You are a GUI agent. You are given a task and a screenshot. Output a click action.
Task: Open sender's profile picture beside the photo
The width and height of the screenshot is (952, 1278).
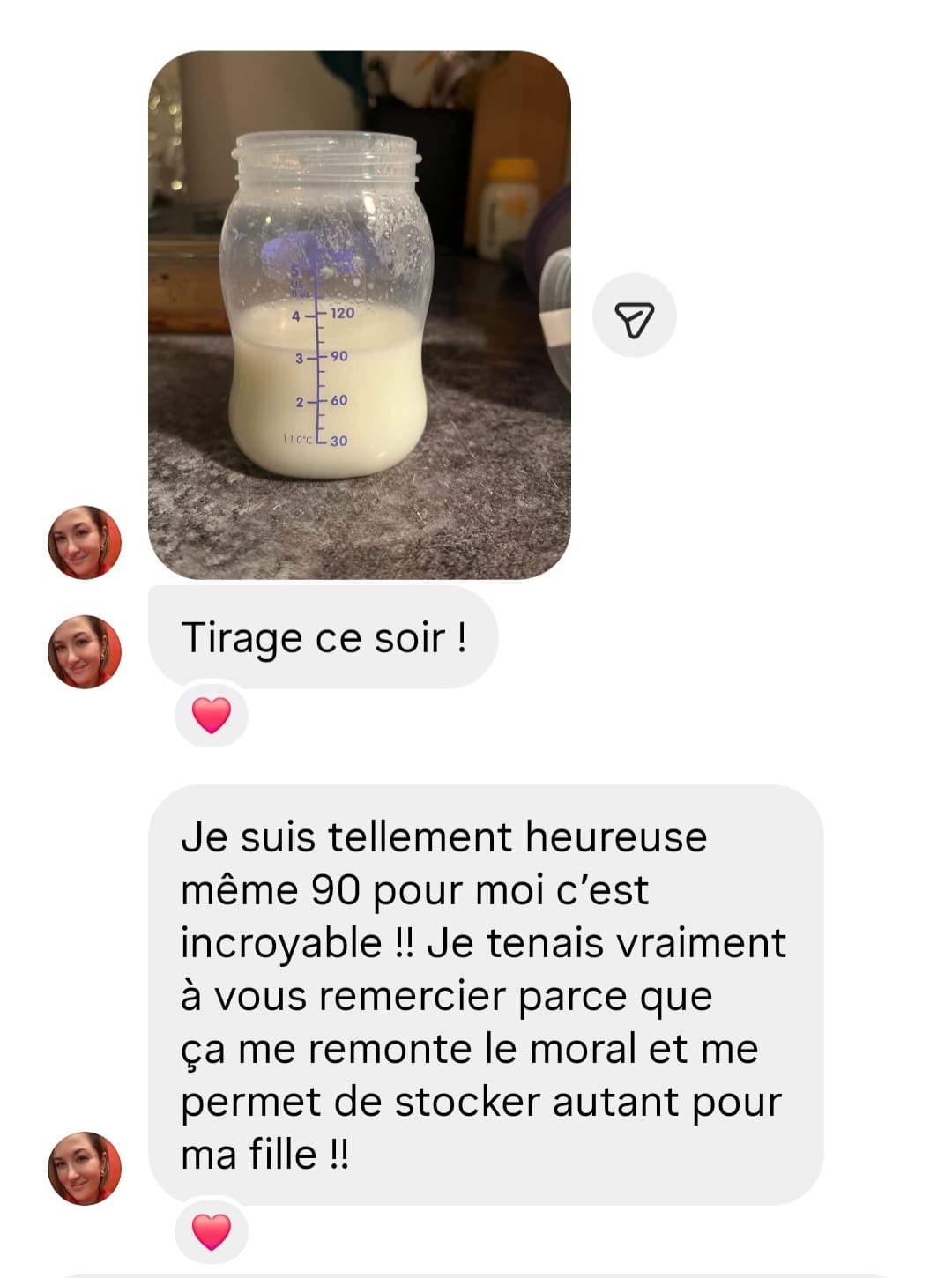click(x=84, y=542)
